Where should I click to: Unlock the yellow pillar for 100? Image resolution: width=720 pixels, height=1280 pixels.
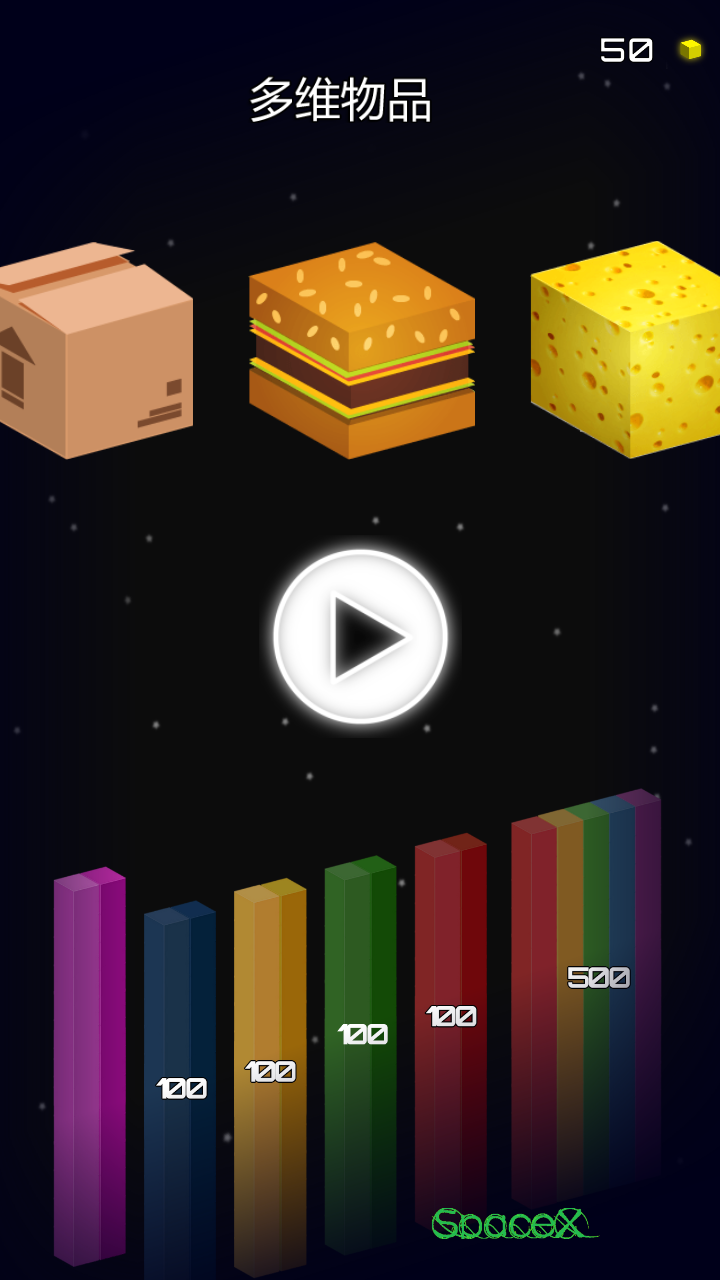tap(270, 1072)
